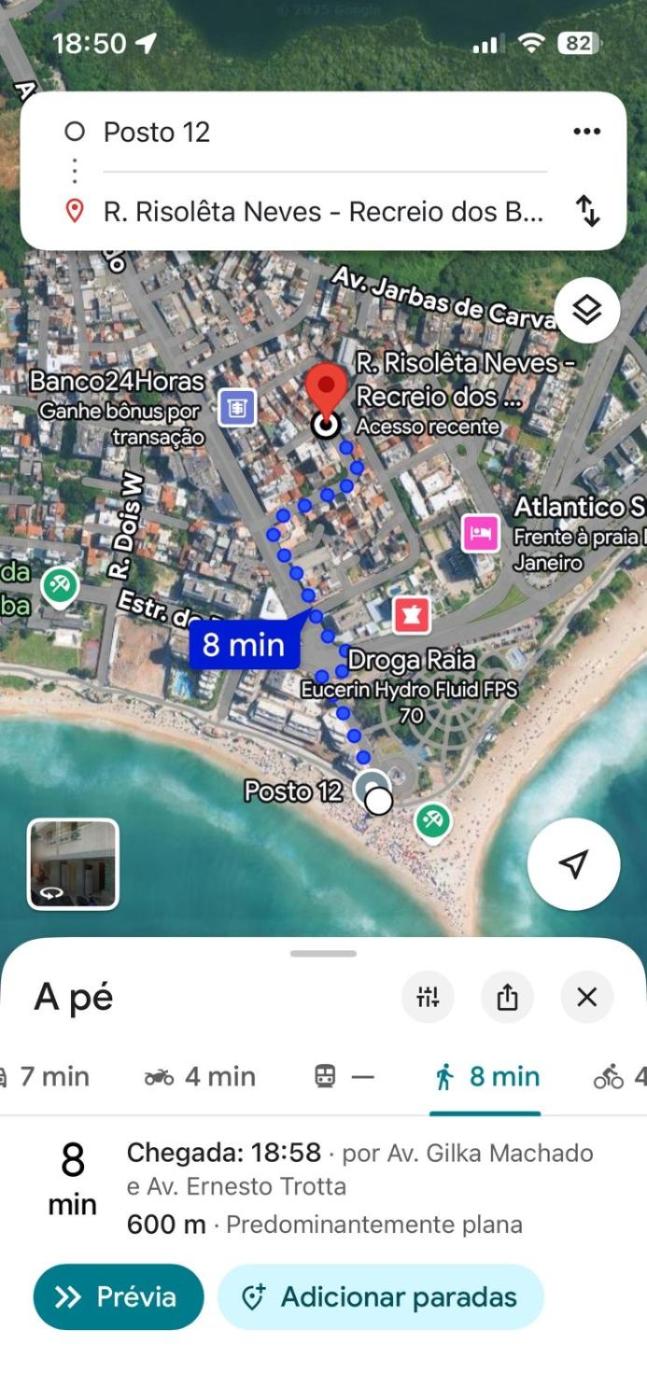The width and height of the screenshot is (647, 1400).
Task: Switch to driving mode, 7 min
Action: point(48,1077)
